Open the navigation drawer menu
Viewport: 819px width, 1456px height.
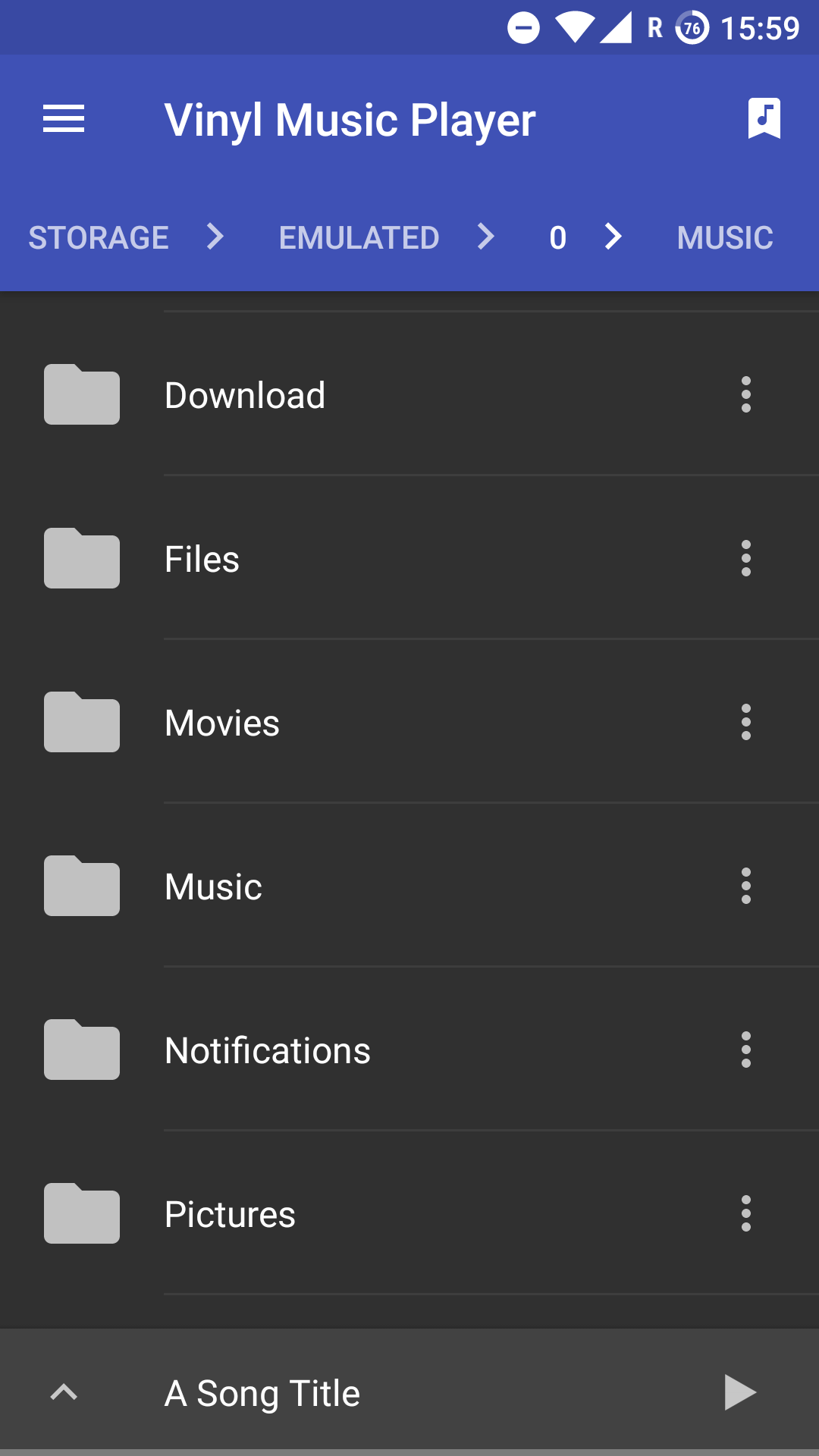coord(64,118)
